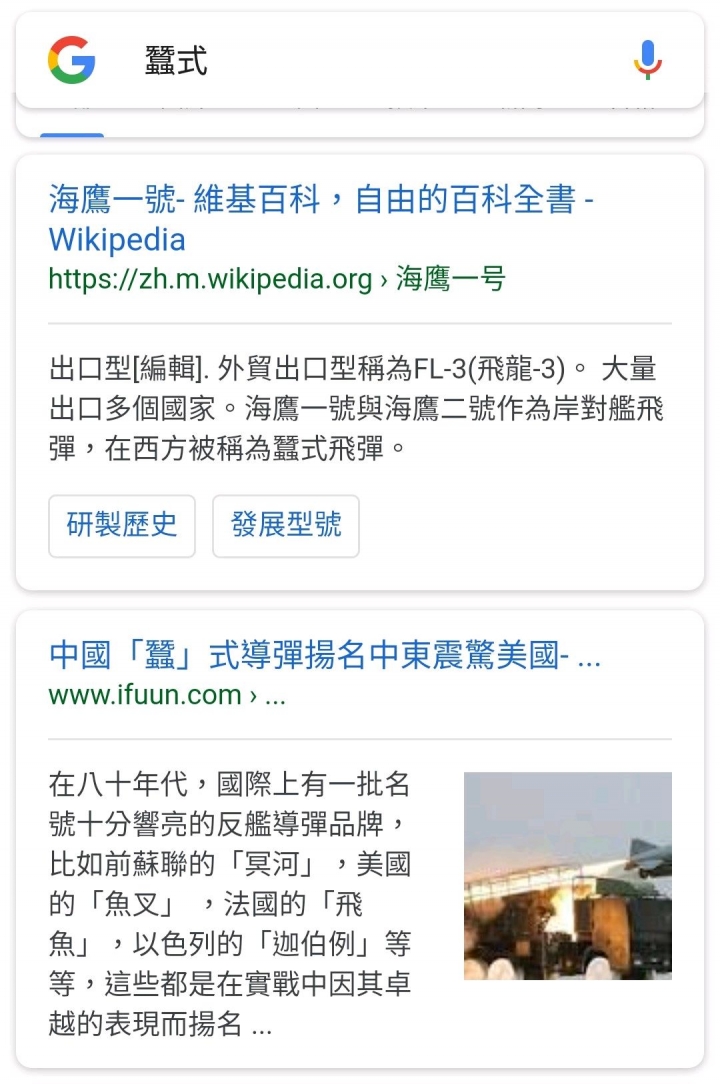Jump to the 研製歷史 section
This screenshot has width=720, height=1084.
pos(122,525)
